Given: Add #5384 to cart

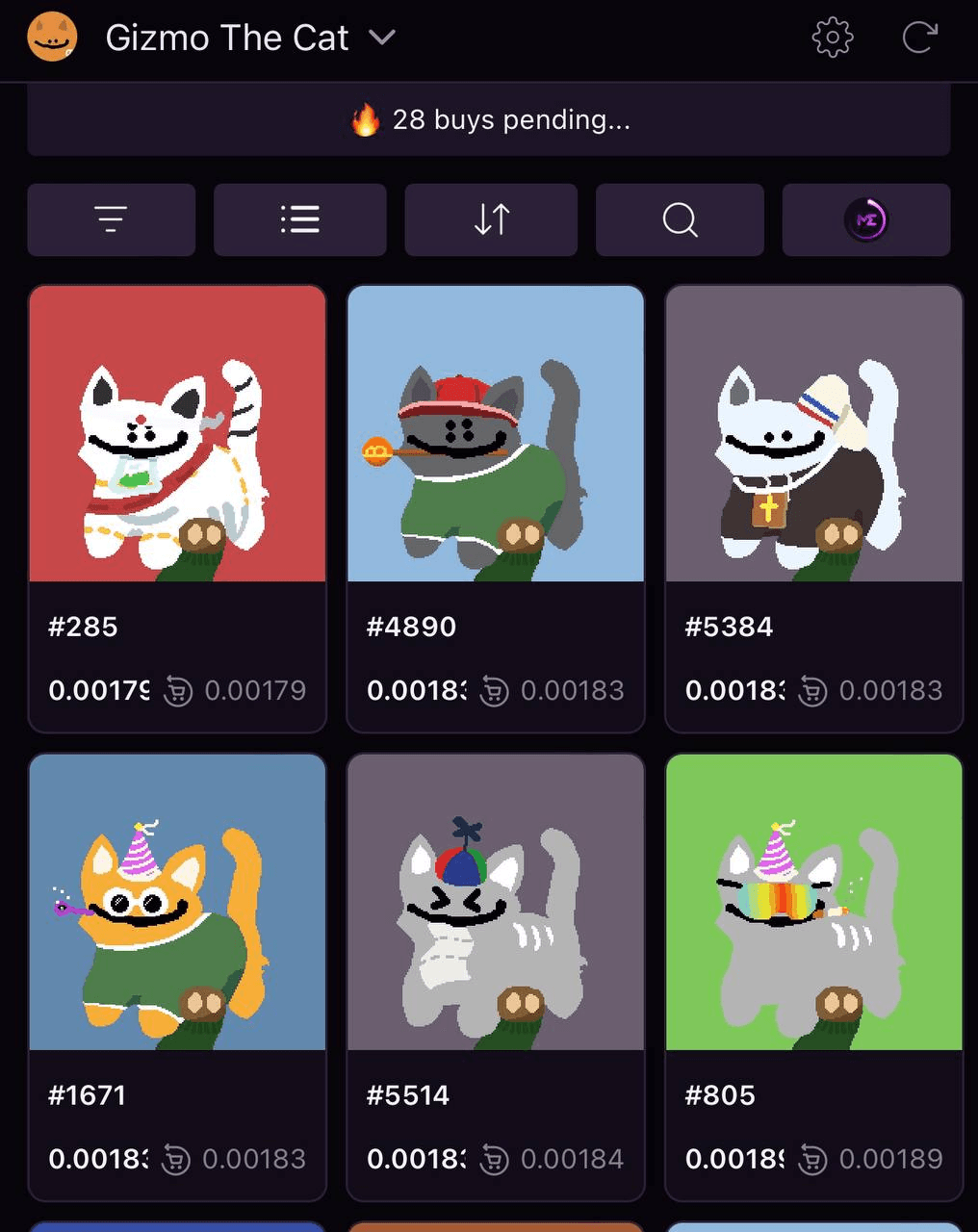Looking at the screenshot, I should (x=812, y=691).
